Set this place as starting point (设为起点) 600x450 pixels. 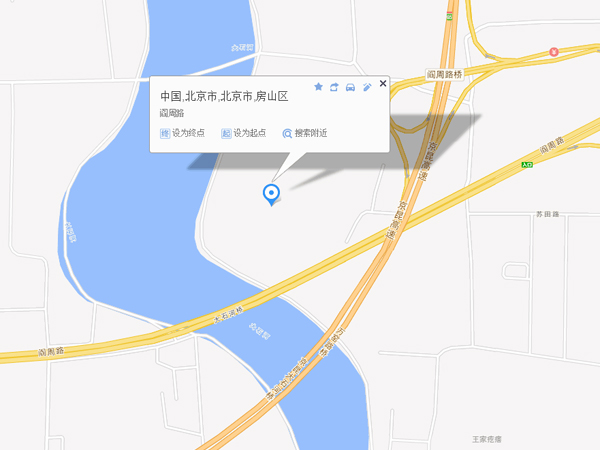point(244,133)
